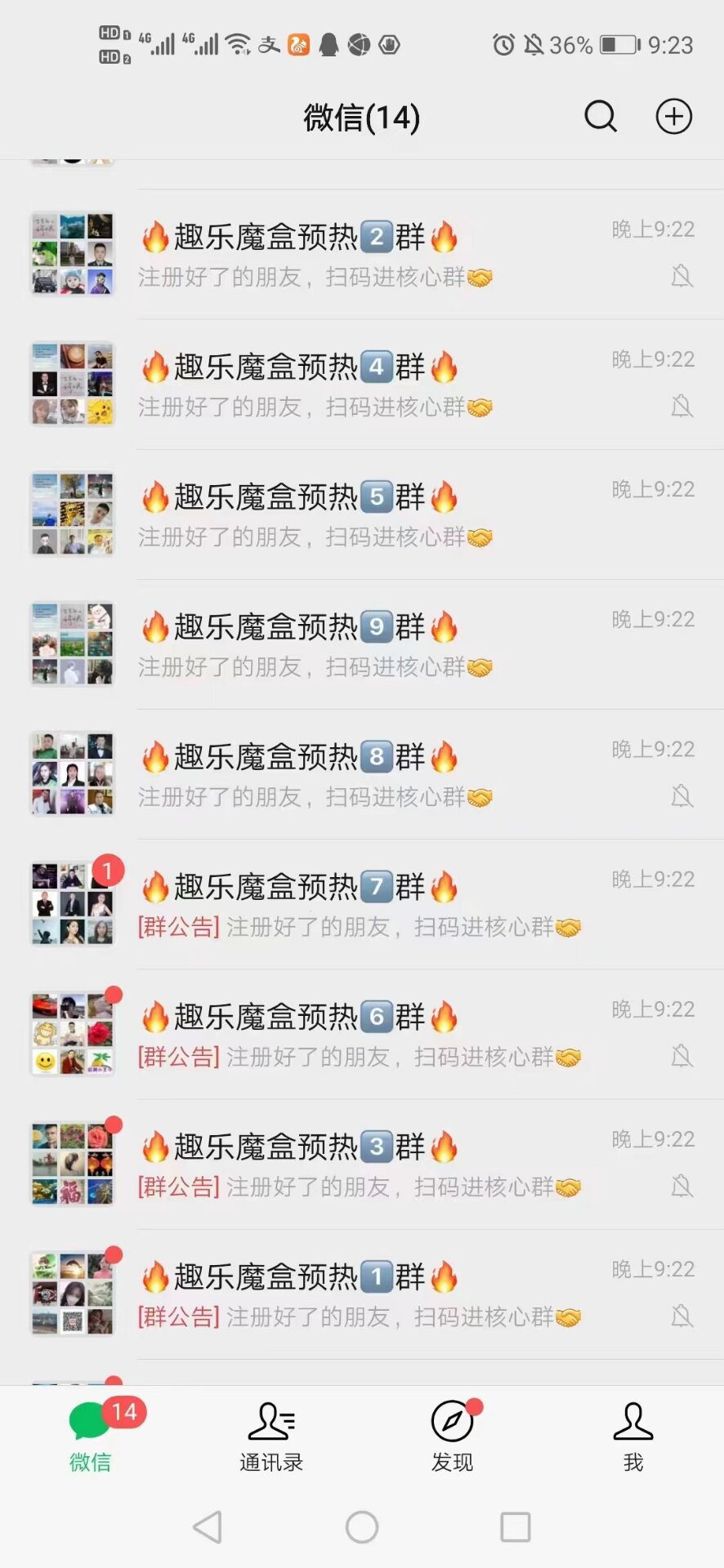724x1568 pixels.
Task: Tap the system home button
Action: [362, 1526]
